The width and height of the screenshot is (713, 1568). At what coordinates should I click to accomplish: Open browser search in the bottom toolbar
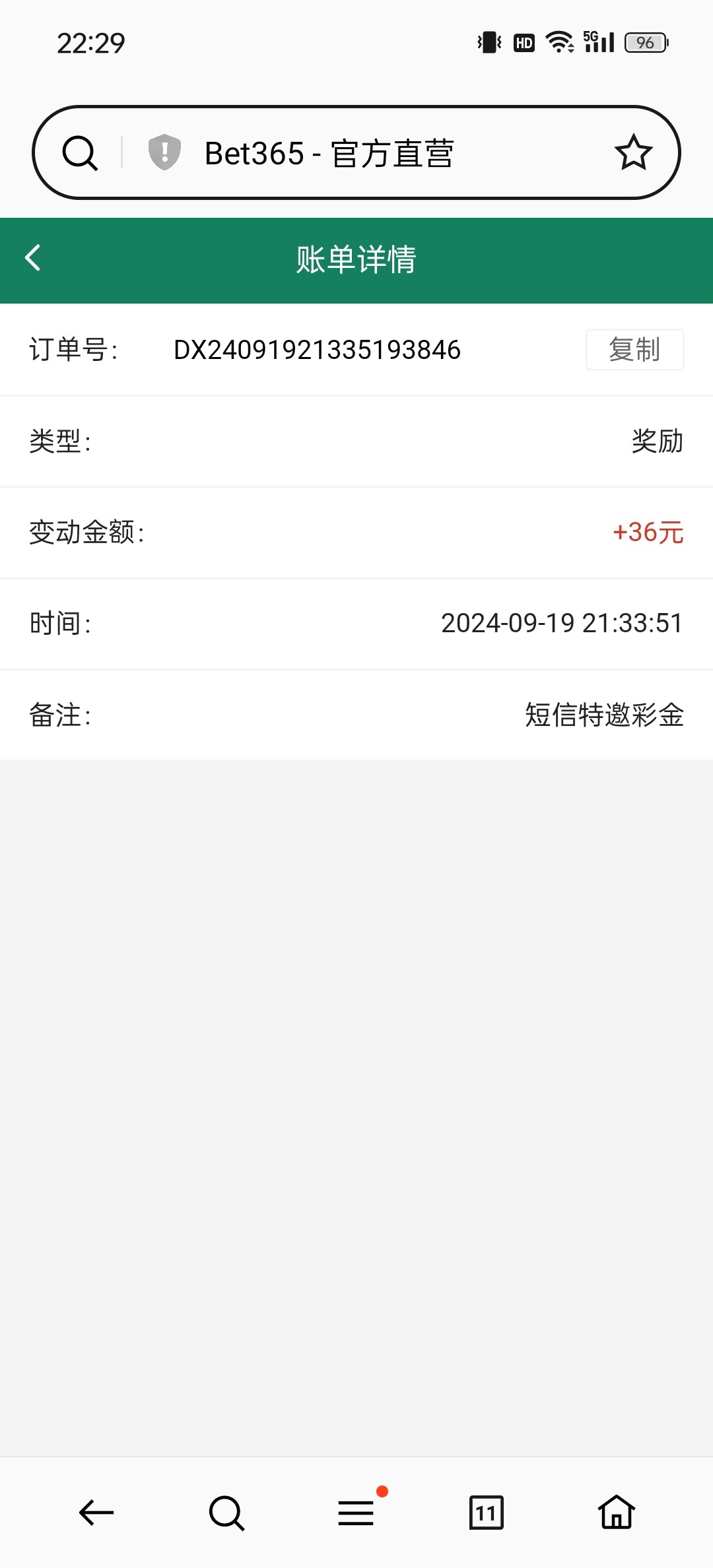(226, 1512)
